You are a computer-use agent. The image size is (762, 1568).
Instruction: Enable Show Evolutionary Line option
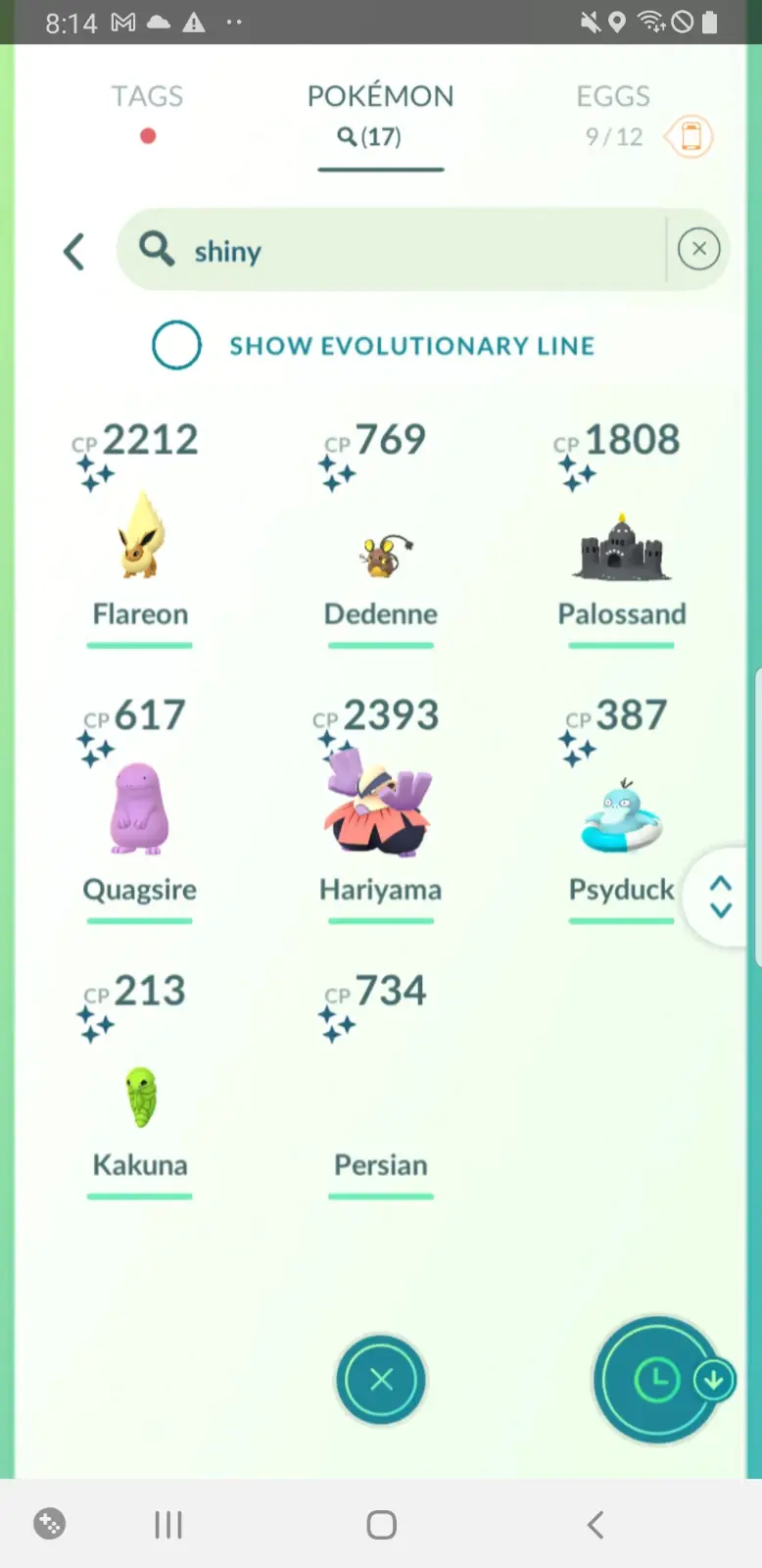177,345
